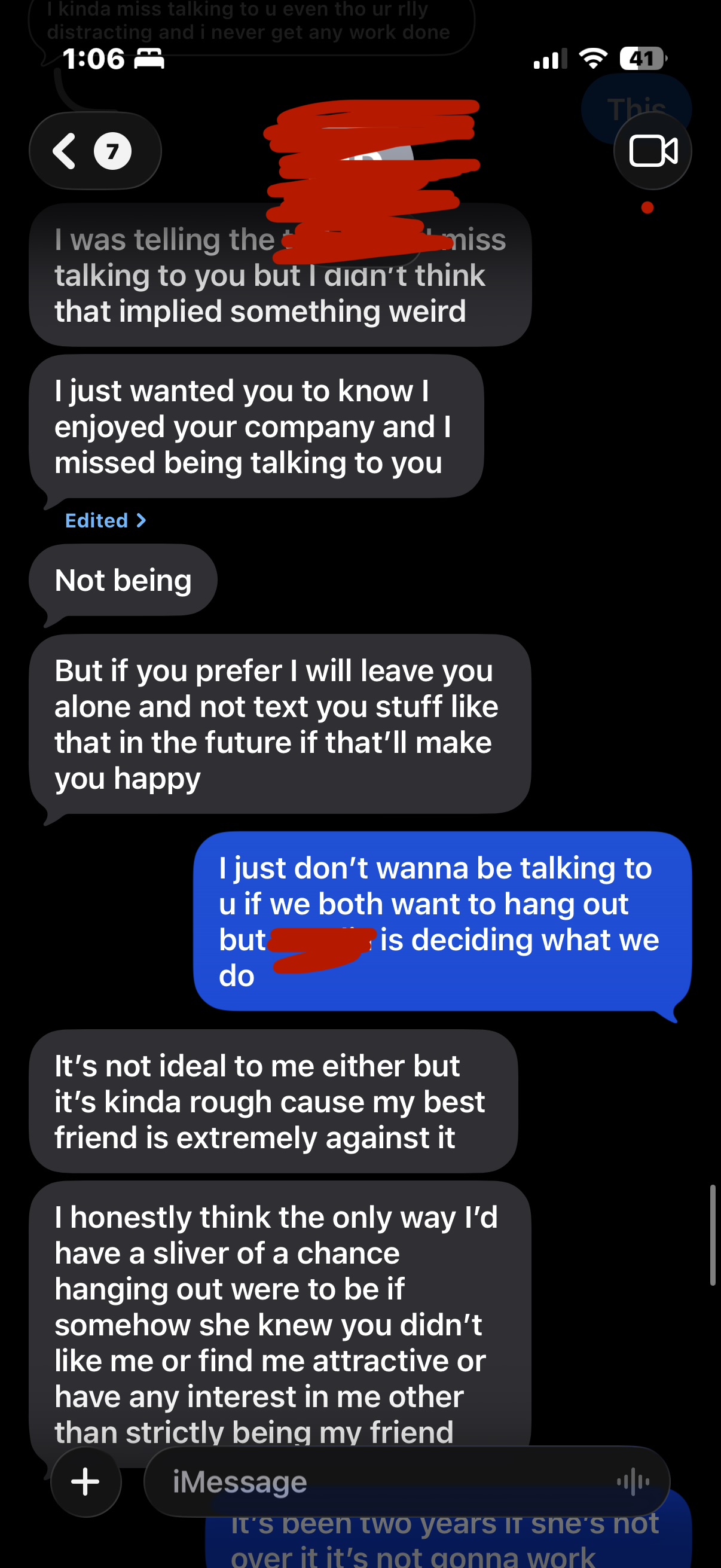Focus the iMessage text field

[x=377, y=1481]
